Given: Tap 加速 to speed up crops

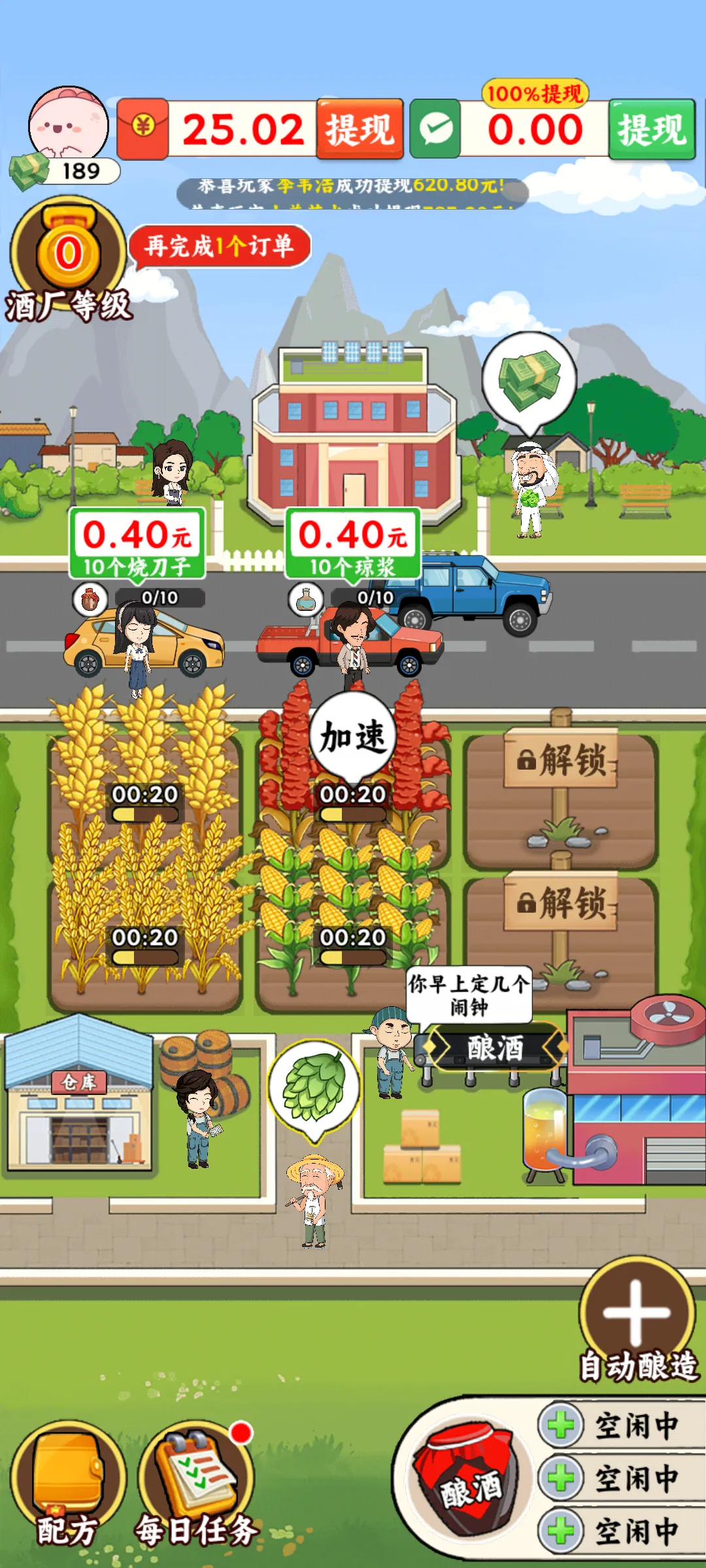Looking at the screenshot, I should [x=353, y=737].
